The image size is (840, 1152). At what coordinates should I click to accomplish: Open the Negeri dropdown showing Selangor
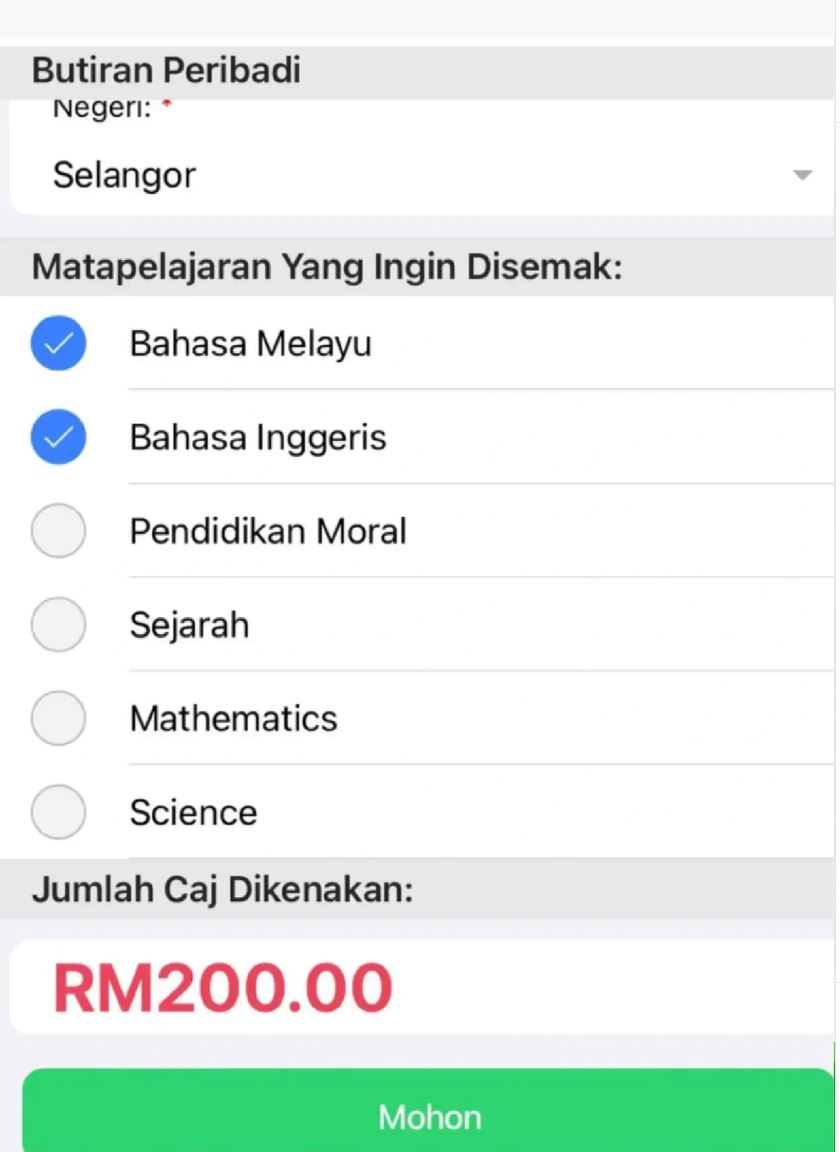420,175
